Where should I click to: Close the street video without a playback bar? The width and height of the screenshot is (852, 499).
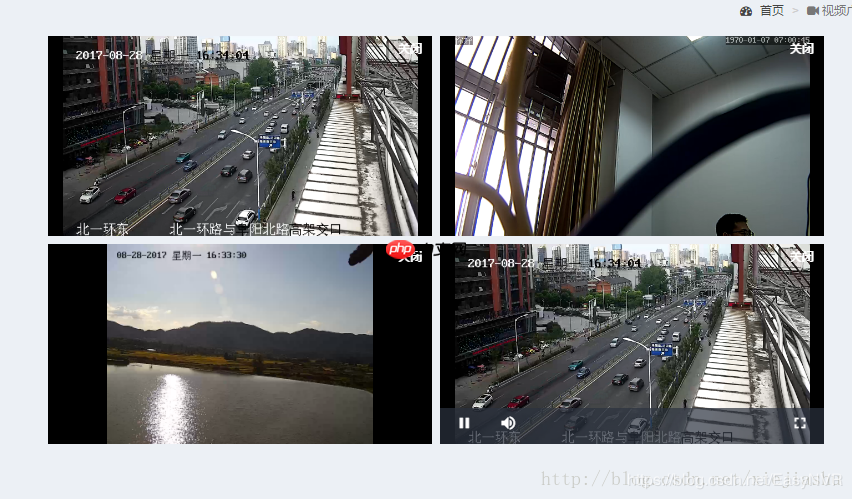pyautogui.click(x=410, y=48)
